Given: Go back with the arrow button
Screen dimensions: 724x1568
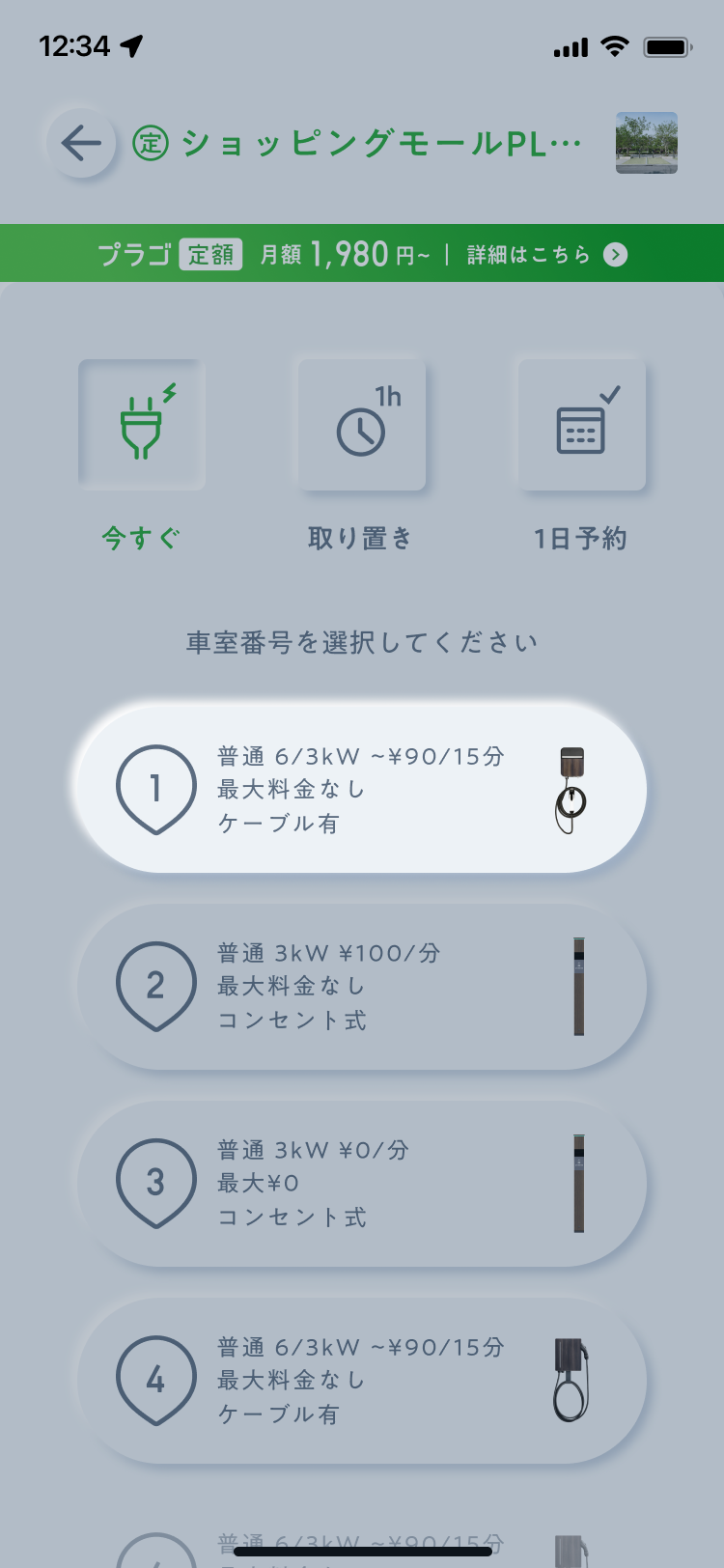Looking at the screenshot, I should (81, 143).
